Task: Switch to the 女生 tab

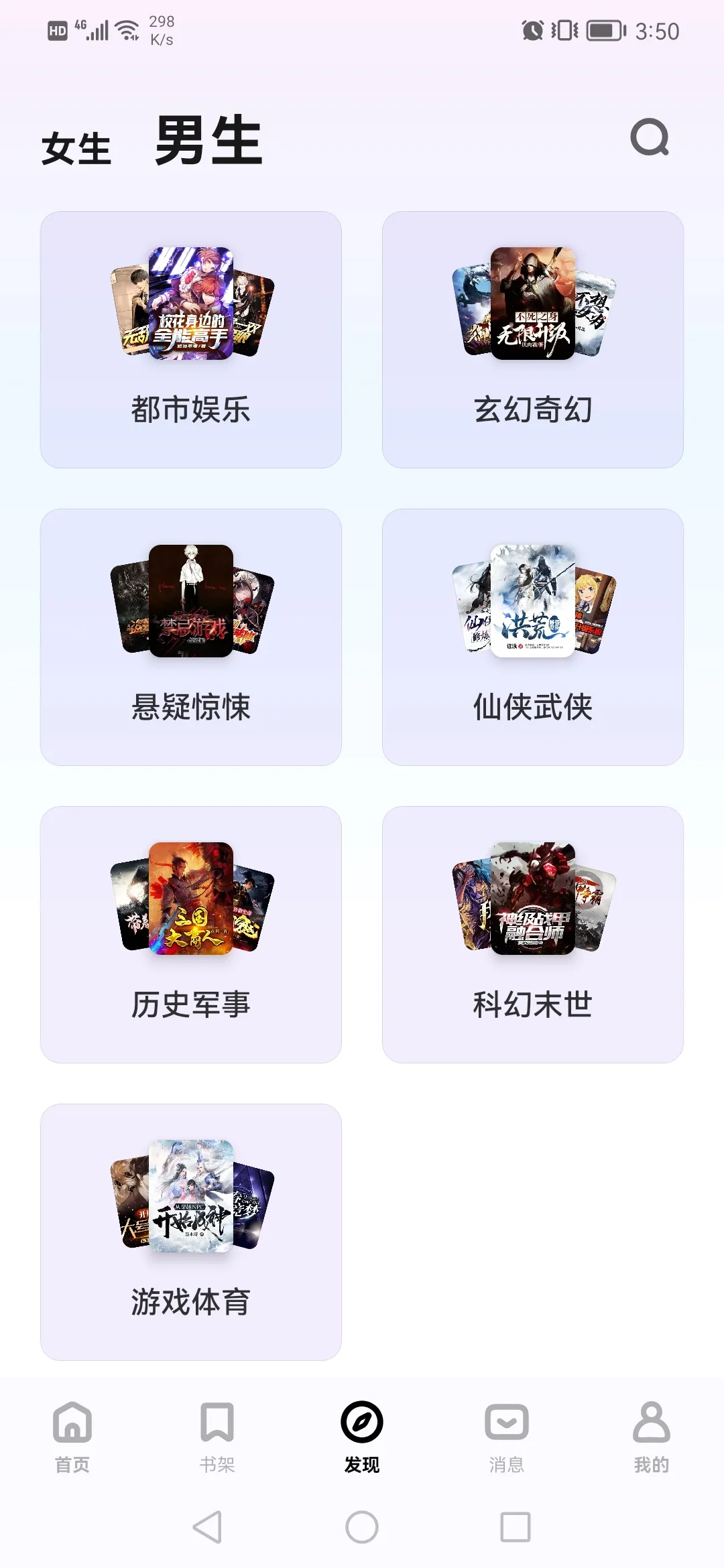Action: point(76,148)
